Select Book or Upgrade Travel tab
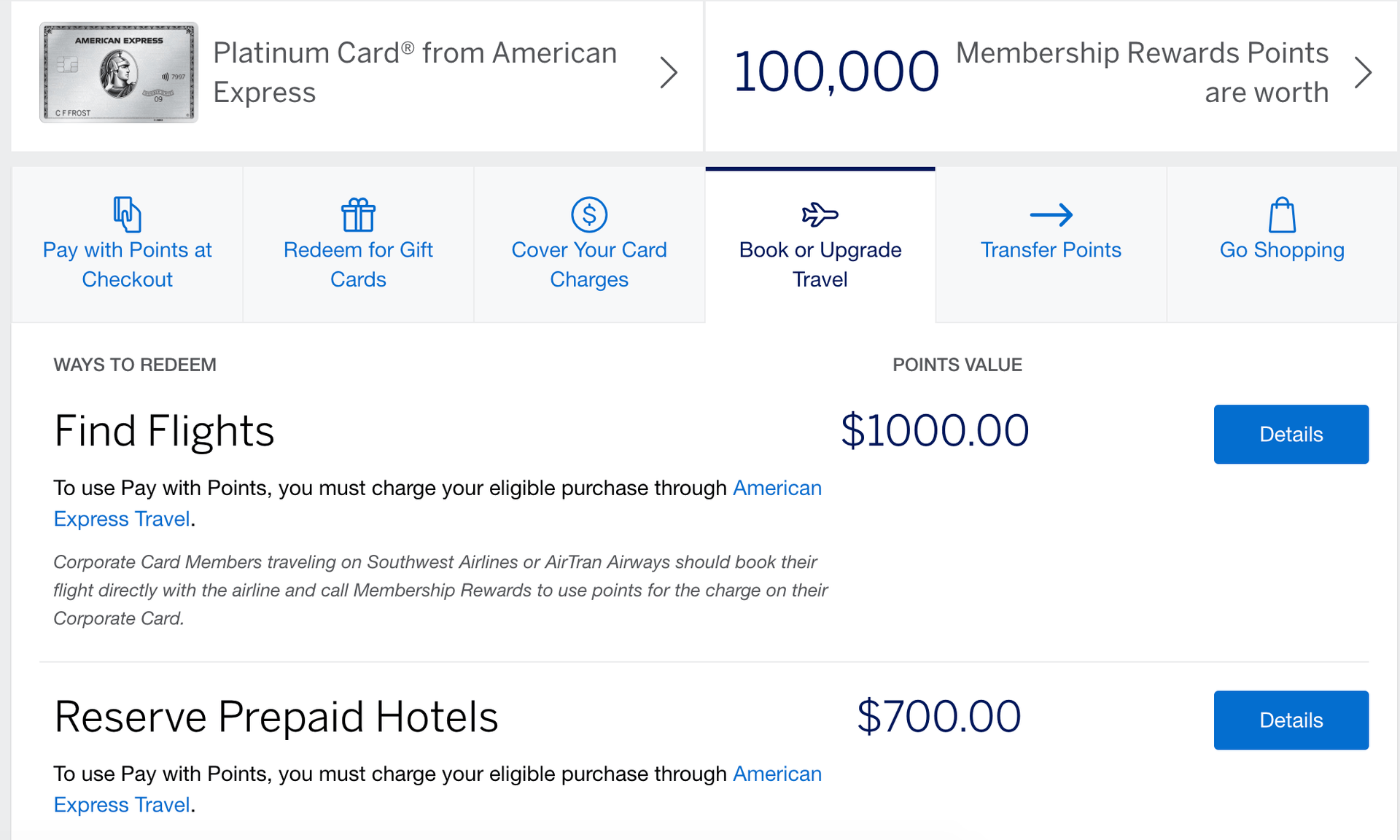This screenshot has width=1400, height=840. point(820,245)
